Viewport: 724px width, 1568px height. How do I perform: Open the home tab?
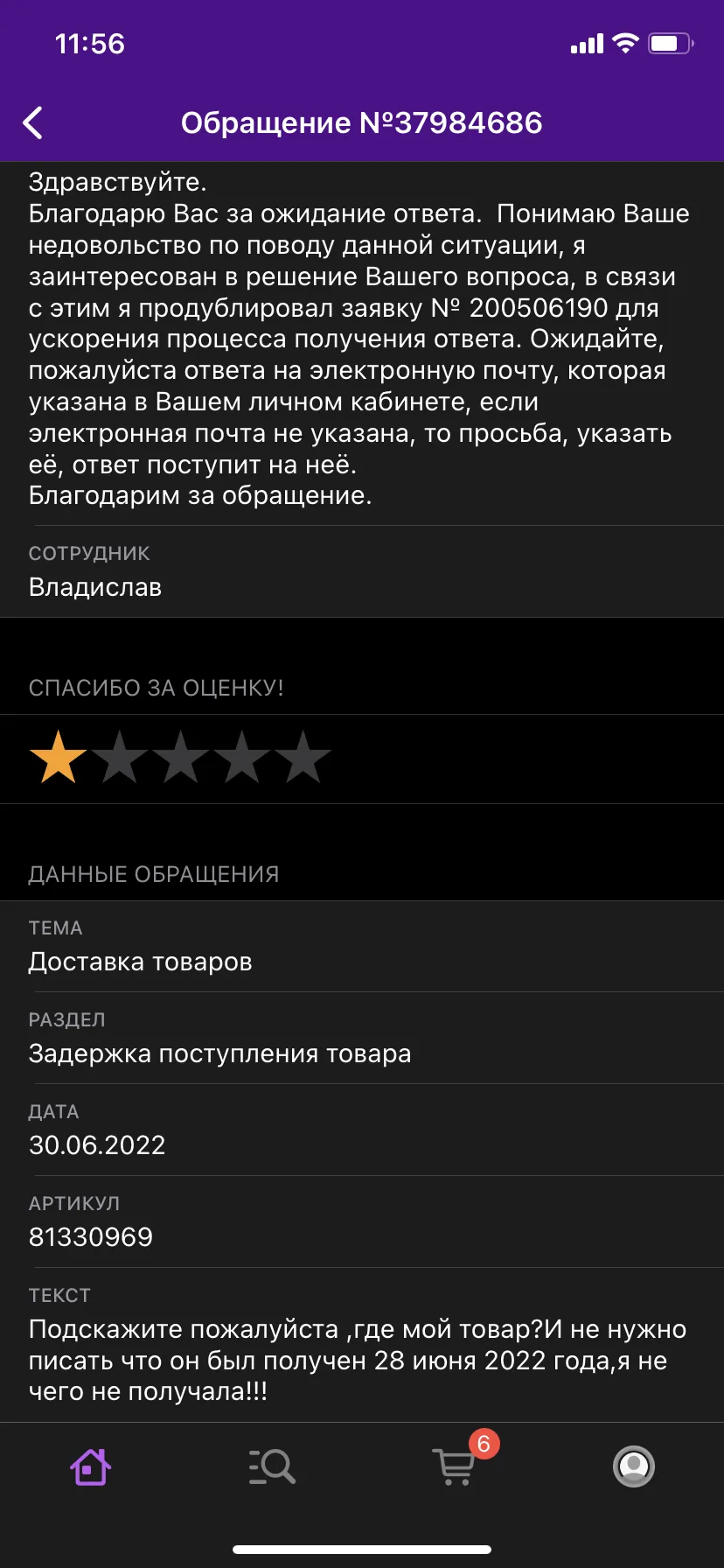(x=90, y=1466)
